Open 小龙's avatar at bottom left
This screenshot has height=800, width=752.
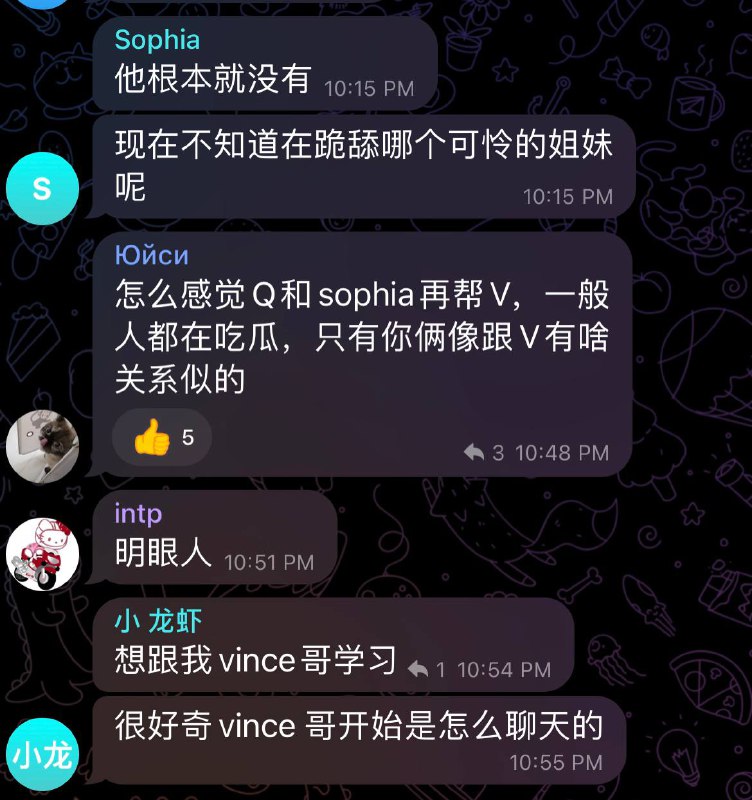click(40, 756)
